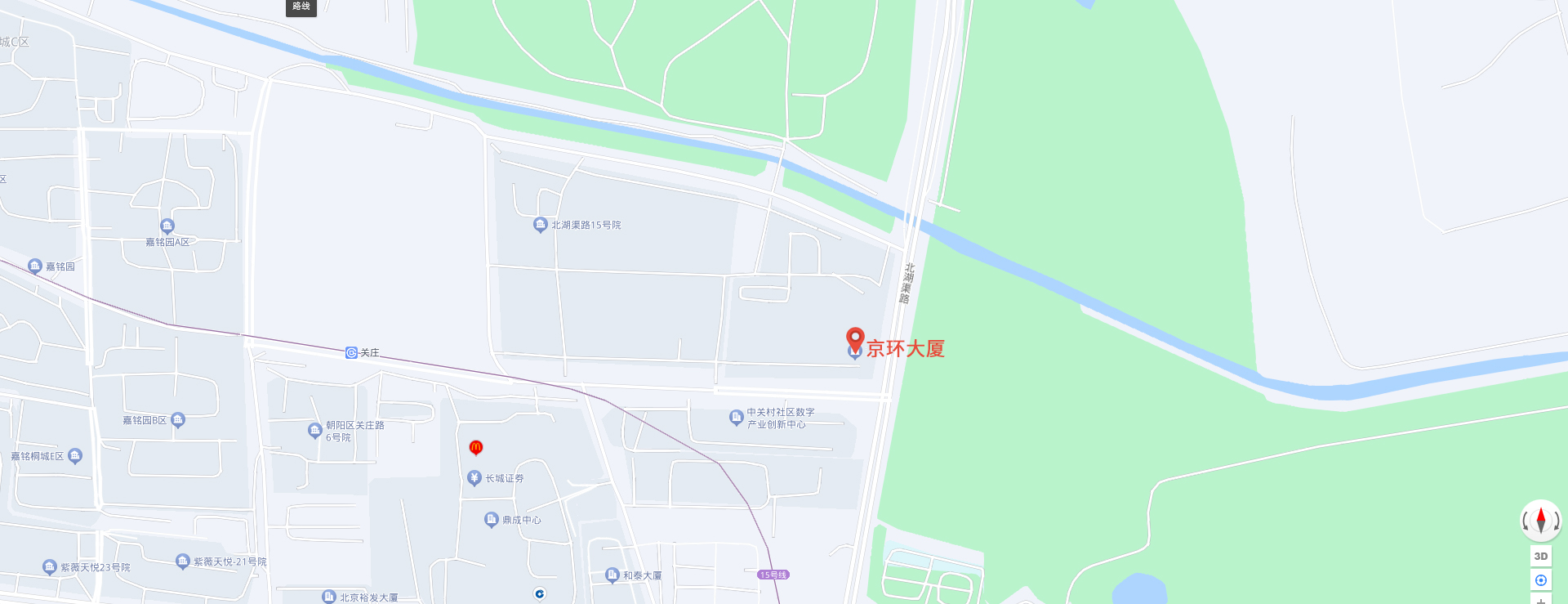This screenshot has height=604, width=1568.
Task: Open the McDonald's marker on the map
Action: click(476, 447)
